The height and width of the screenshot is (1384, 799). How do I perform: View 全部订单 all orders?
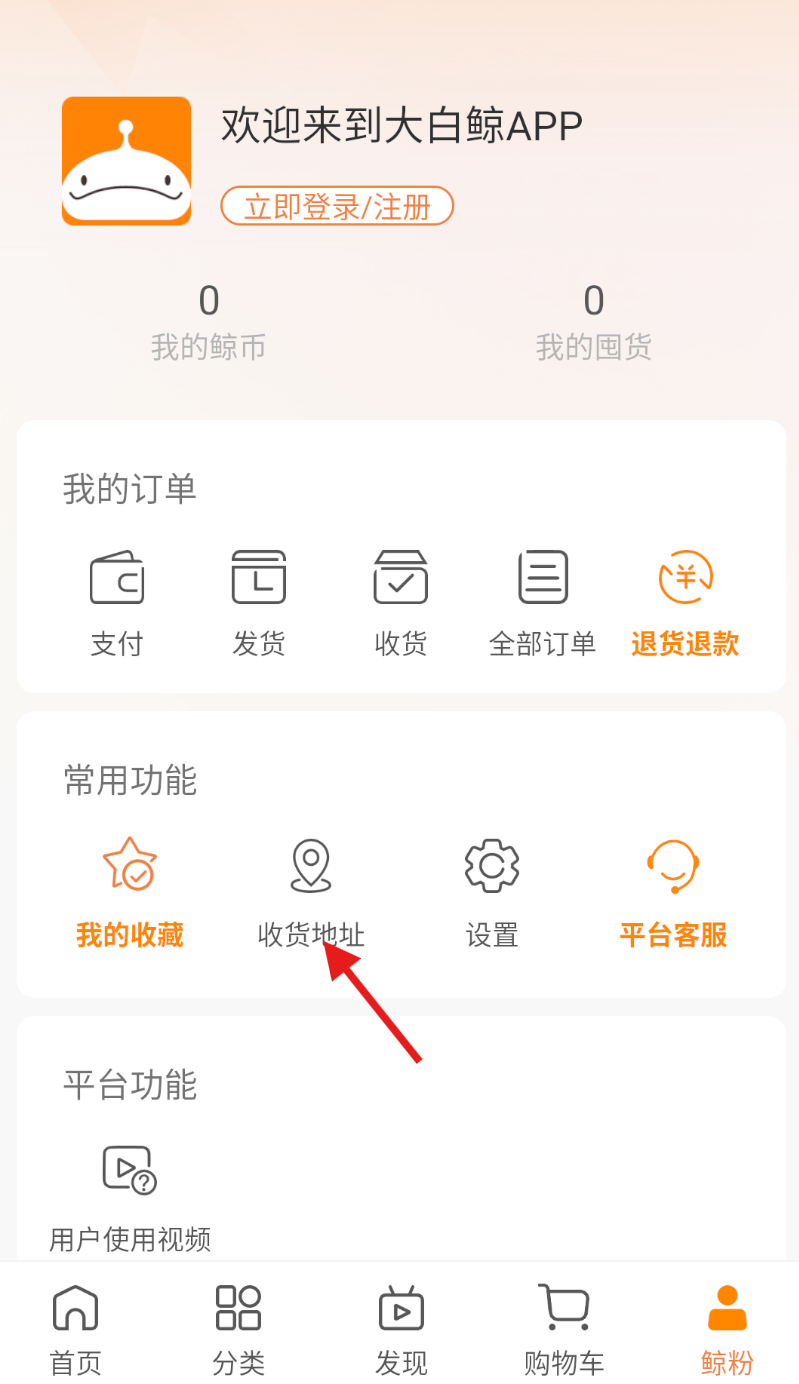(543, 602)
